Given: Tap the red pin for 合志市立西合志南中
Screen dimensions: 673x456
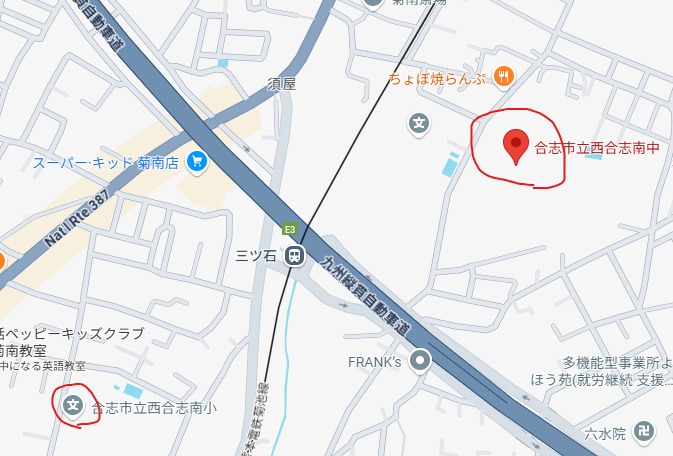Looking at the screenshot, I should click(515, 145).
